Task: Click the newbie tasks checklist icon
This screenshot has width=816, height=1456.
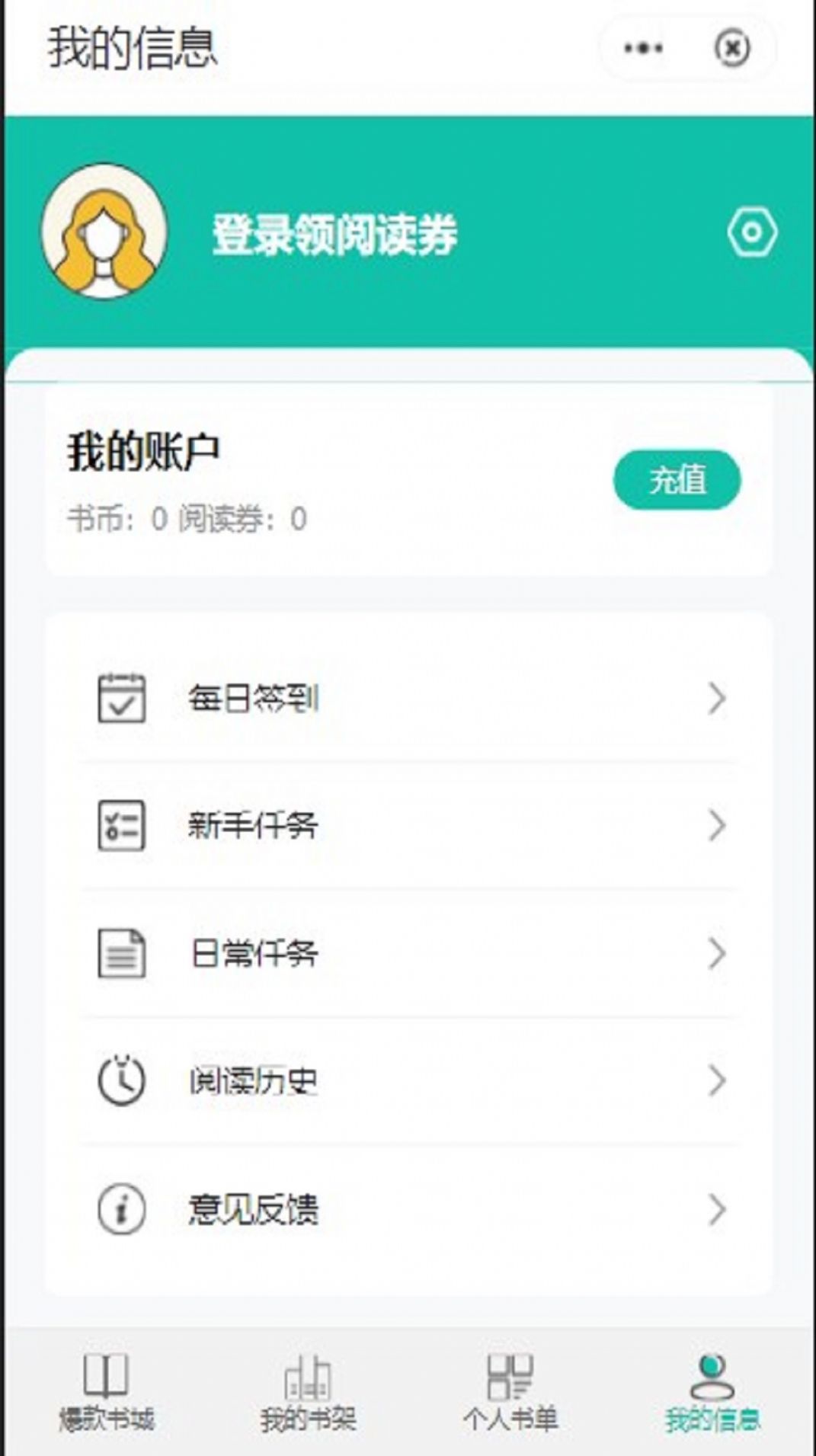Action: pyautogui.click(x=122, y=825)
